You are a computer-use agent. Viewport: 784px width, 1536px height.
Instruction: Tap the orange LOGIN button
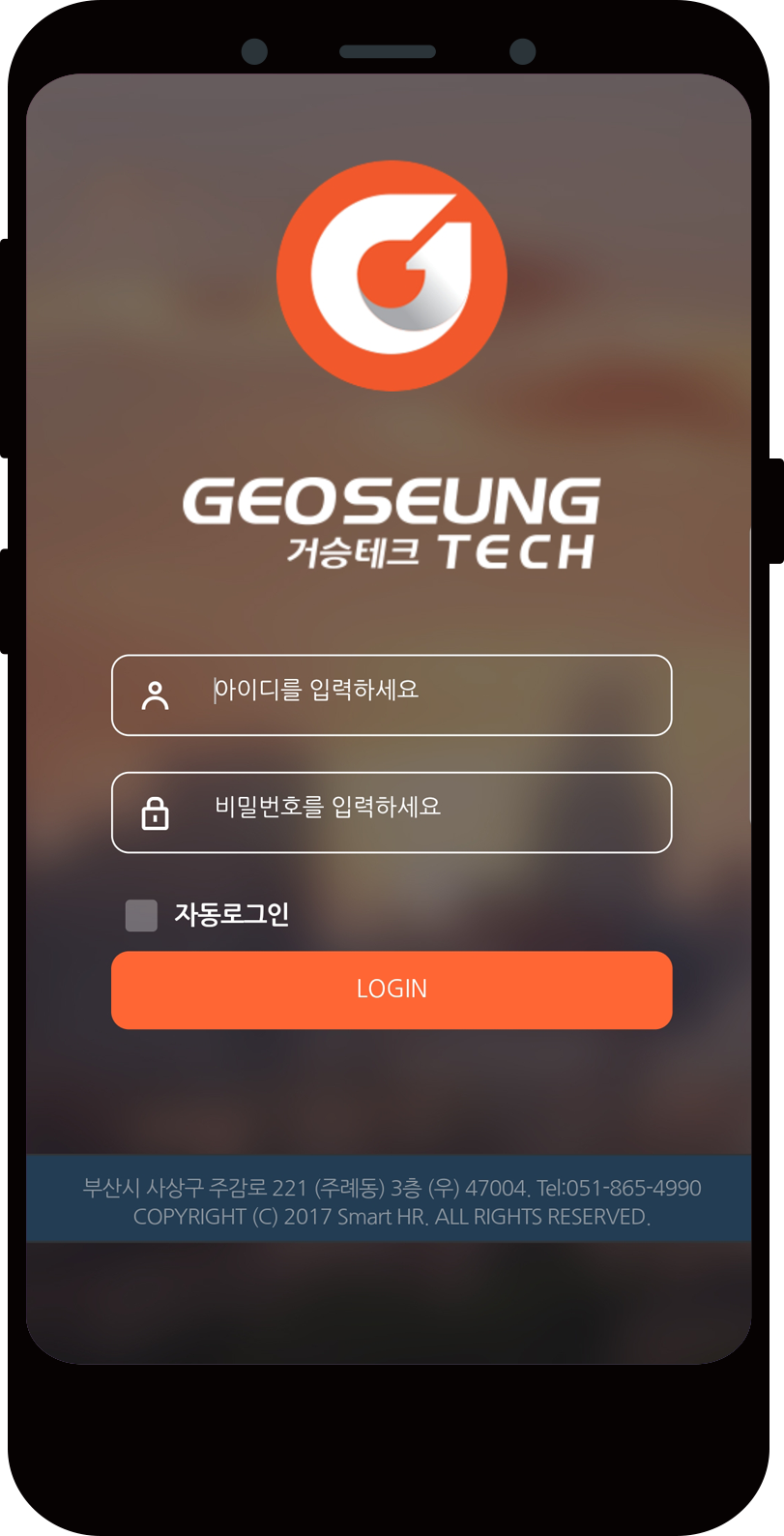click(392, 990)
